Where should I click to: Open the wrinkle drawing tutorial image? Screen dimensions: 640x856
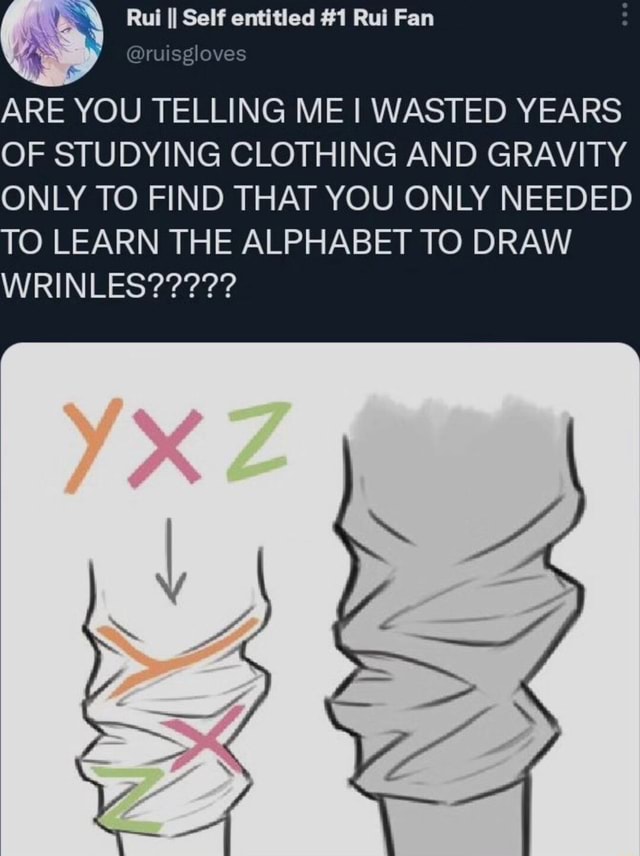(x=320, y=600)
